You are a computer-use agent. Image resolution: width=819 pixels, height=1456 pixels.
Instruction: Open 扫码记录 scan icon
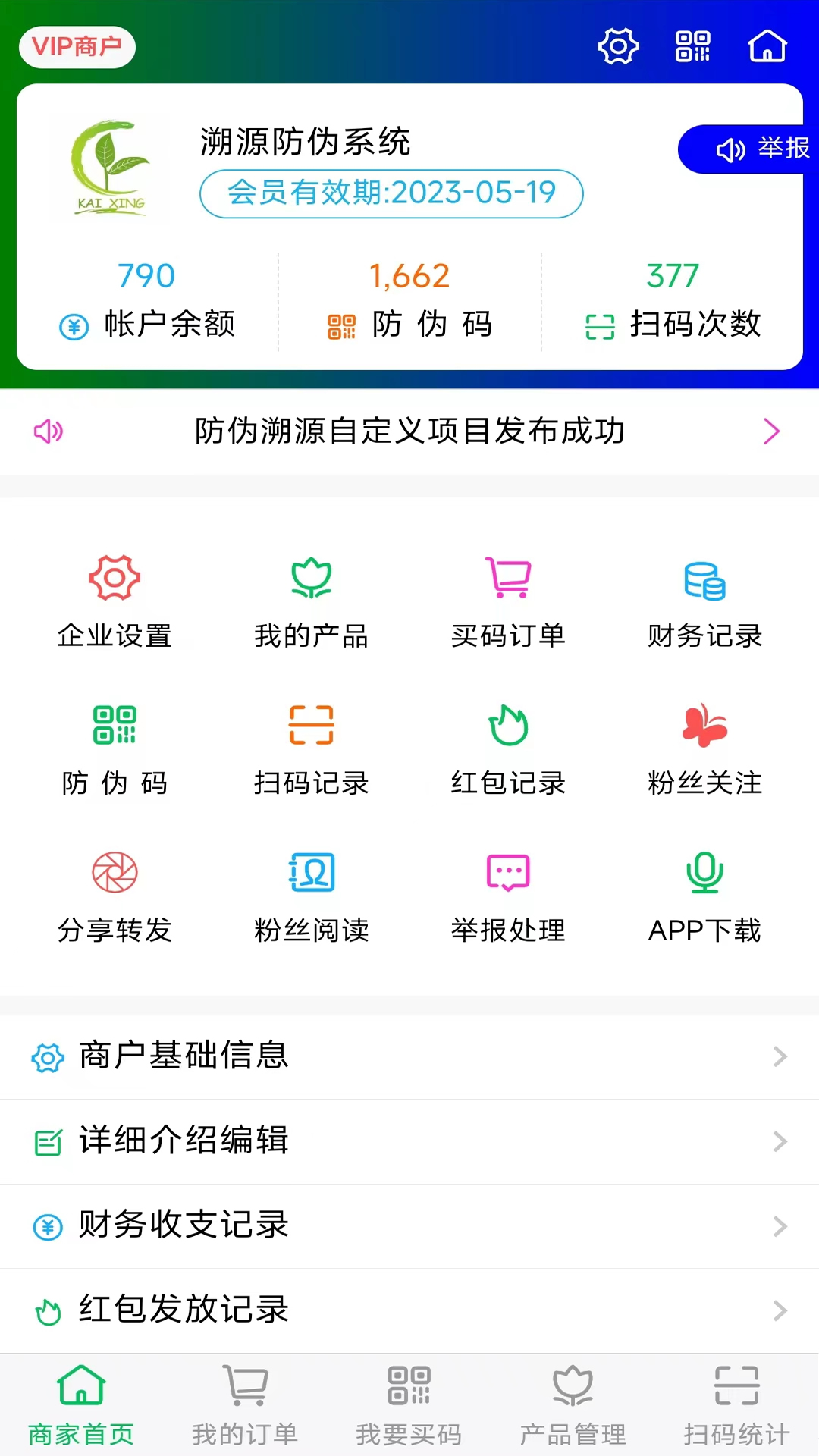coord(311,726)
